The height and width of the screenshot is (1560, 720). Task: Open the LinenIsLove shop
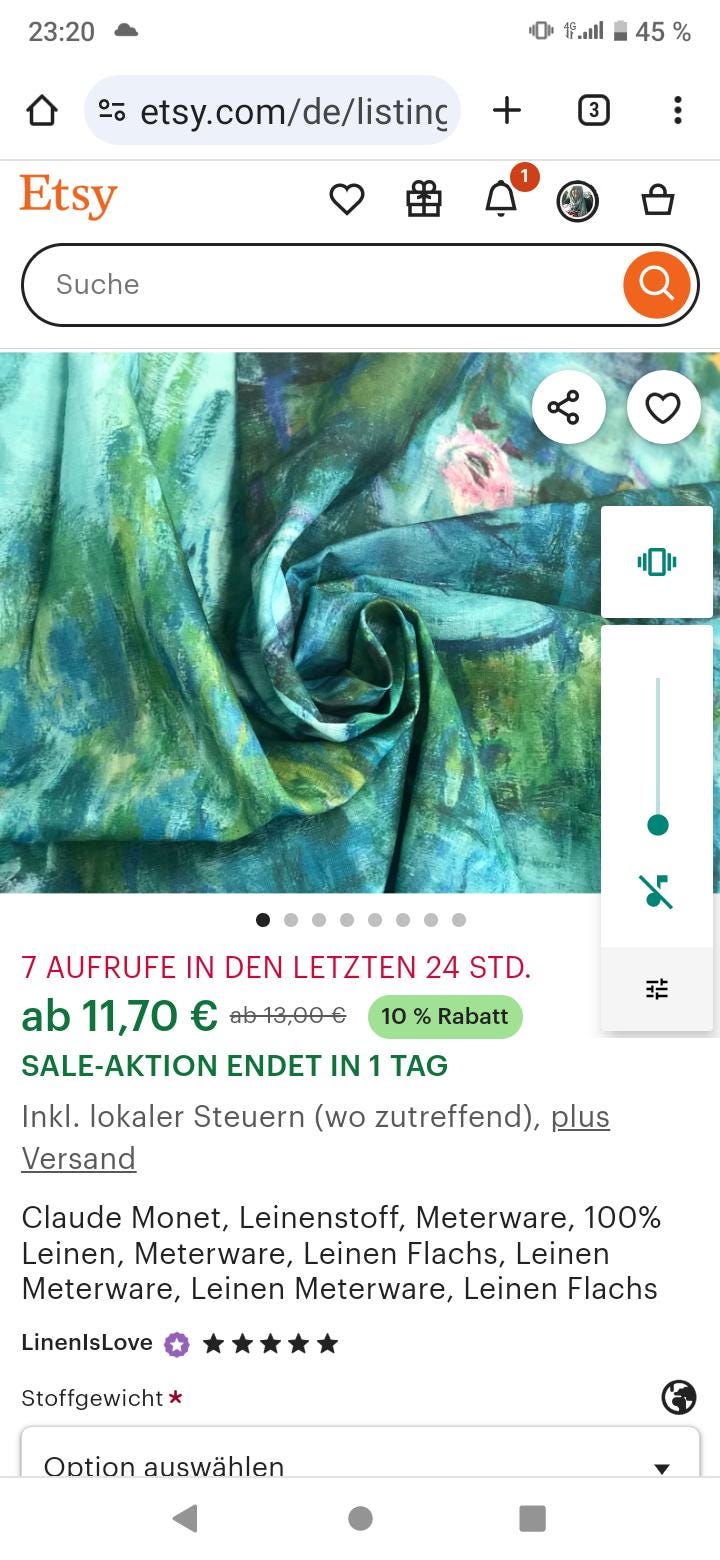coord(87,1343)
